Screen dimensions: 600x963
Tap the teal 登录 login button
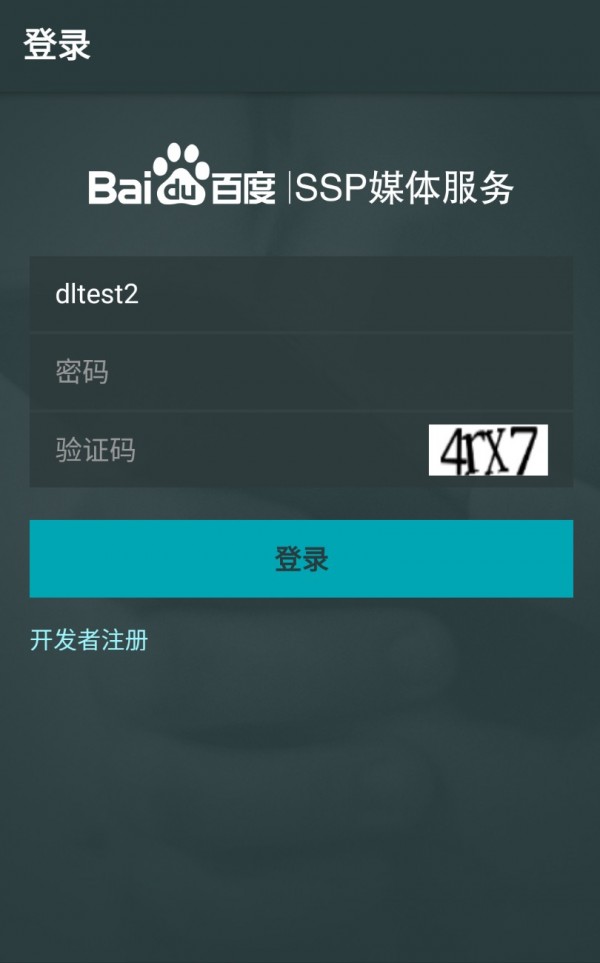301,559
